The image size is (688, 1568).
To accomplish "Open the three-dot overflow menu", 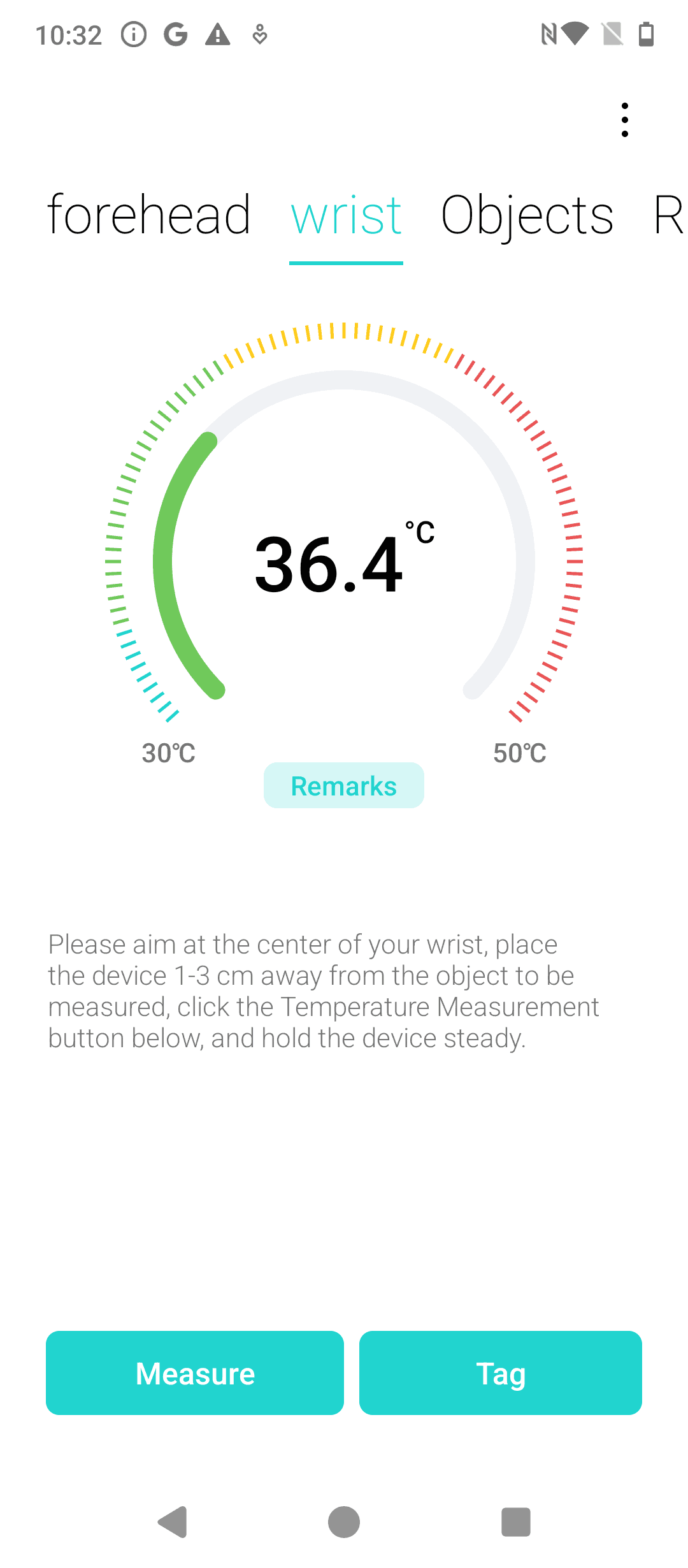I will (624, 120).
